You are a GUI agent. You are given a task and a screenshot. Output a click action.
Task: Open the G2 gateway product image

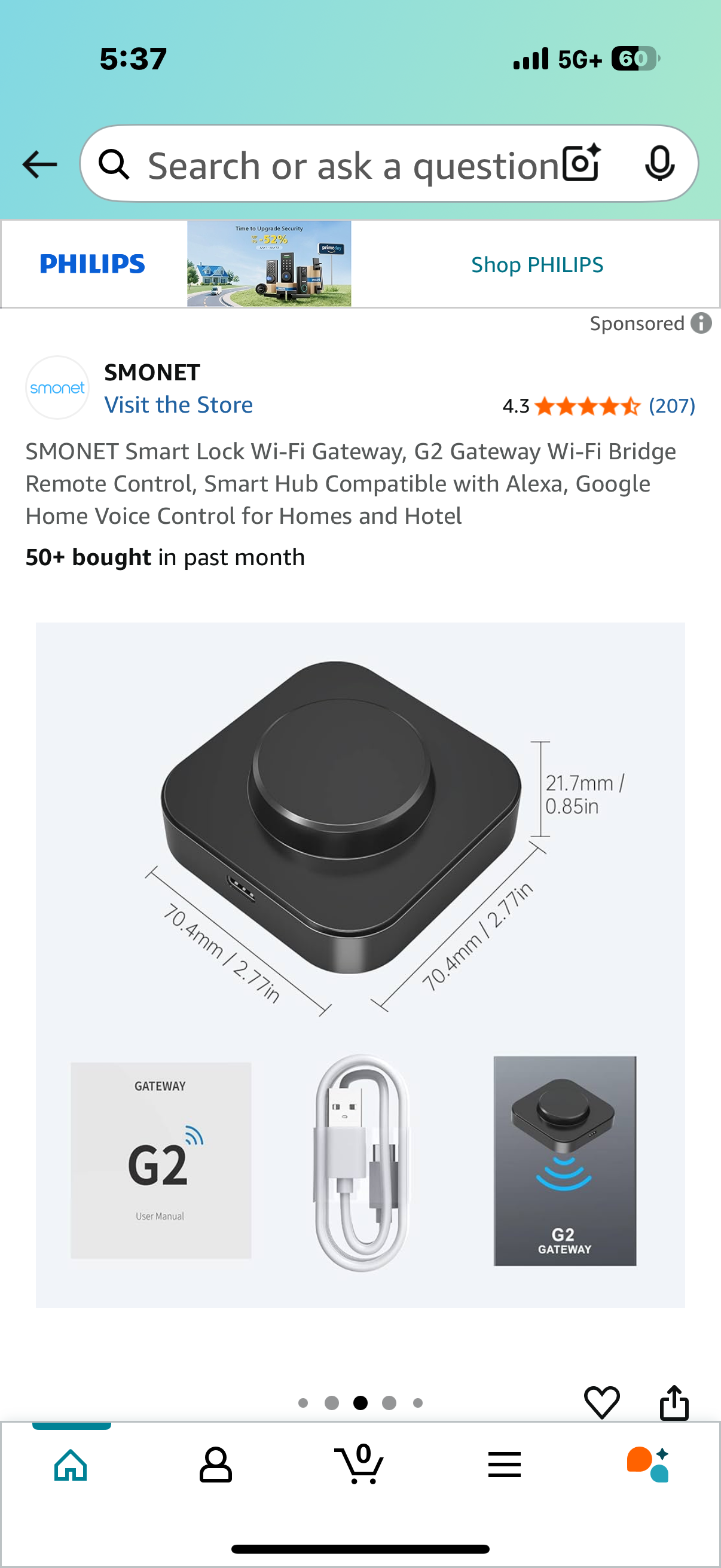click(360, 964)
